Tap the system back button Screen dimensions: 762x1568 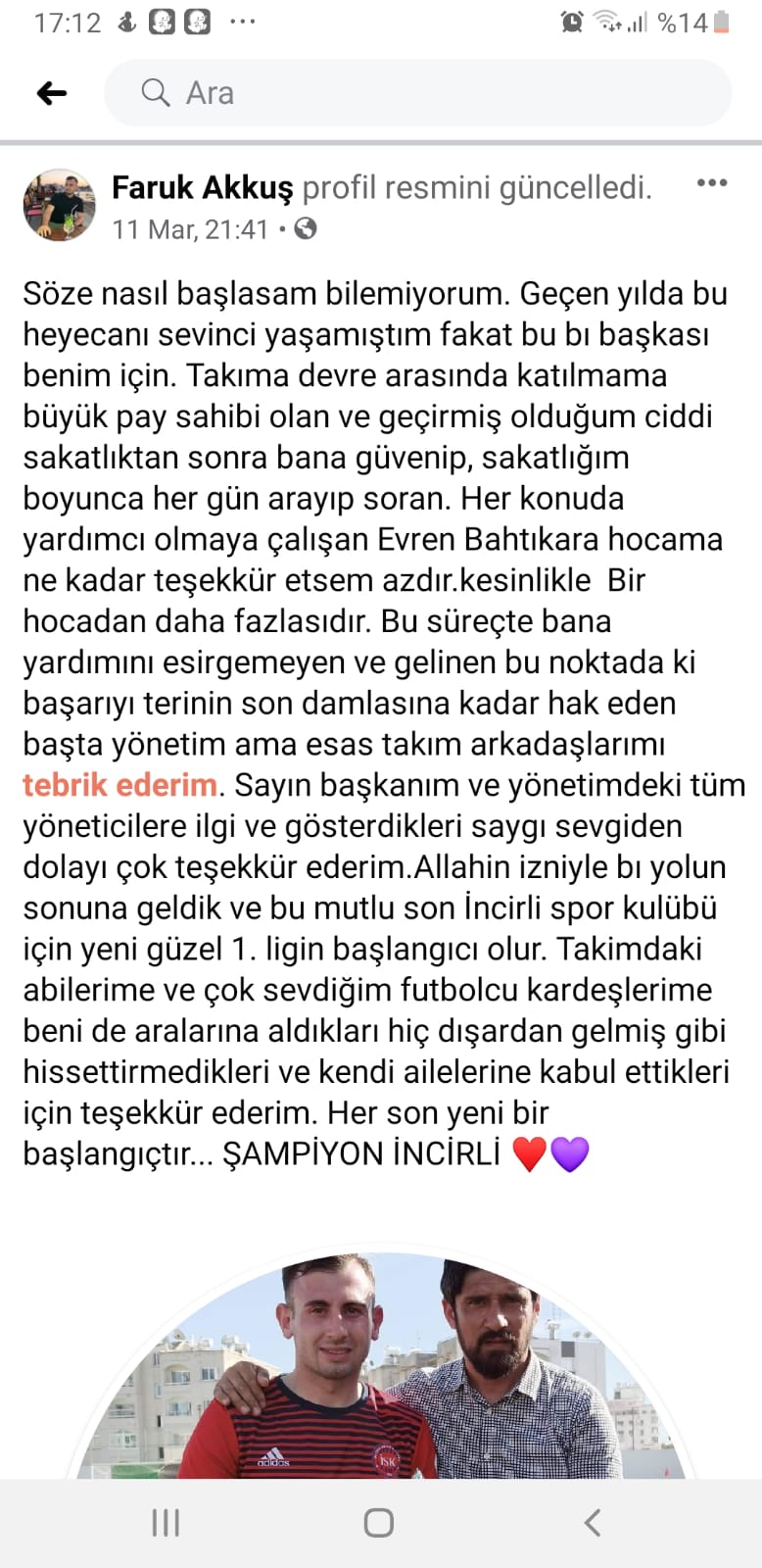(x=592, y=1523)
